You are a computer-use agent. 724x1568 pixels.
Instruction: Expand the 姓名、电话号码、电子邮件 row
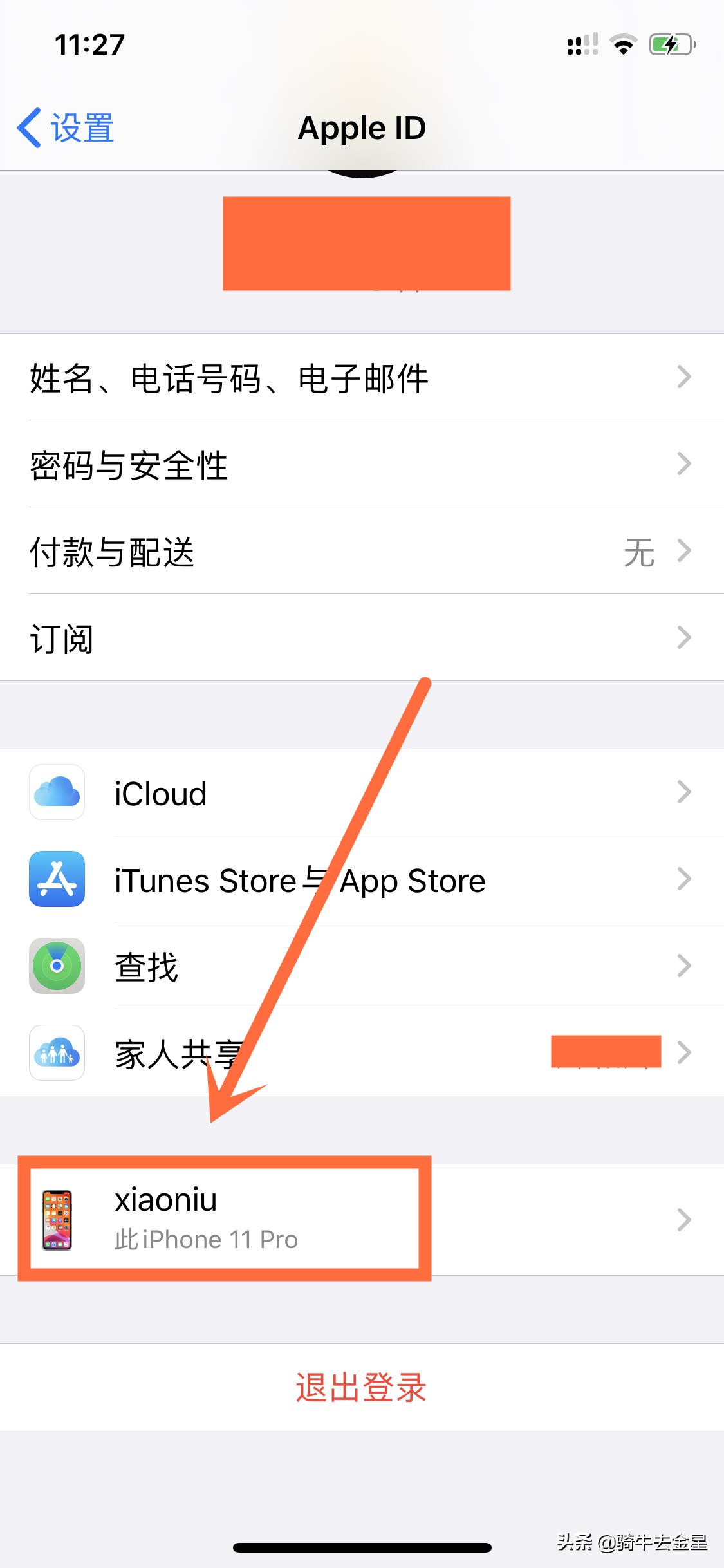tap(362, 379)
